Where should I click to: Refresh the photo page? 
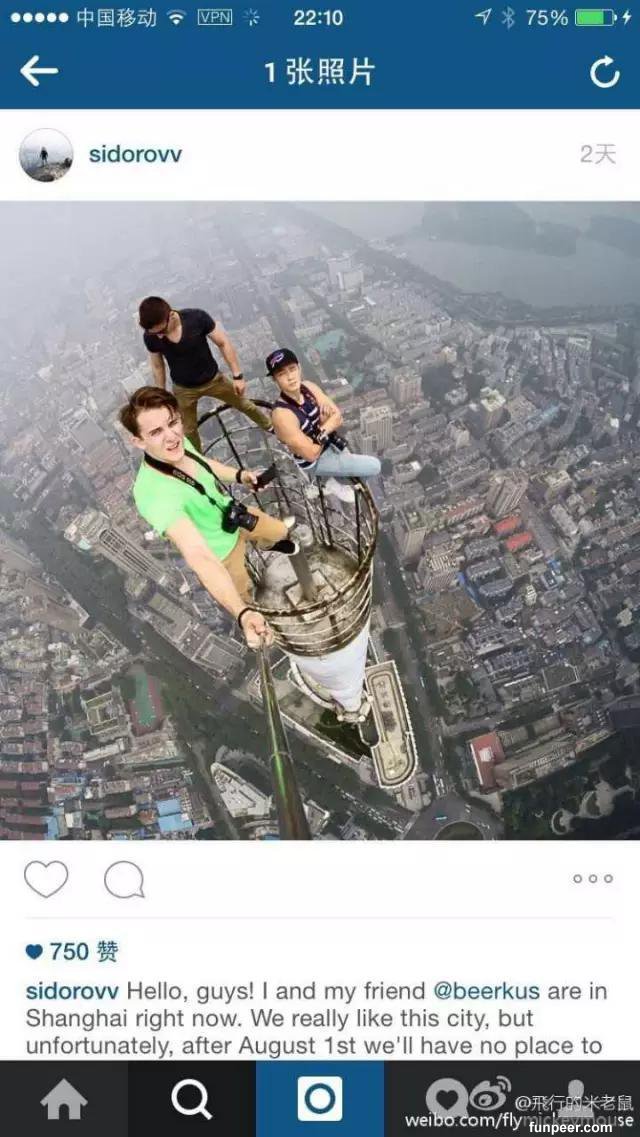604,72
